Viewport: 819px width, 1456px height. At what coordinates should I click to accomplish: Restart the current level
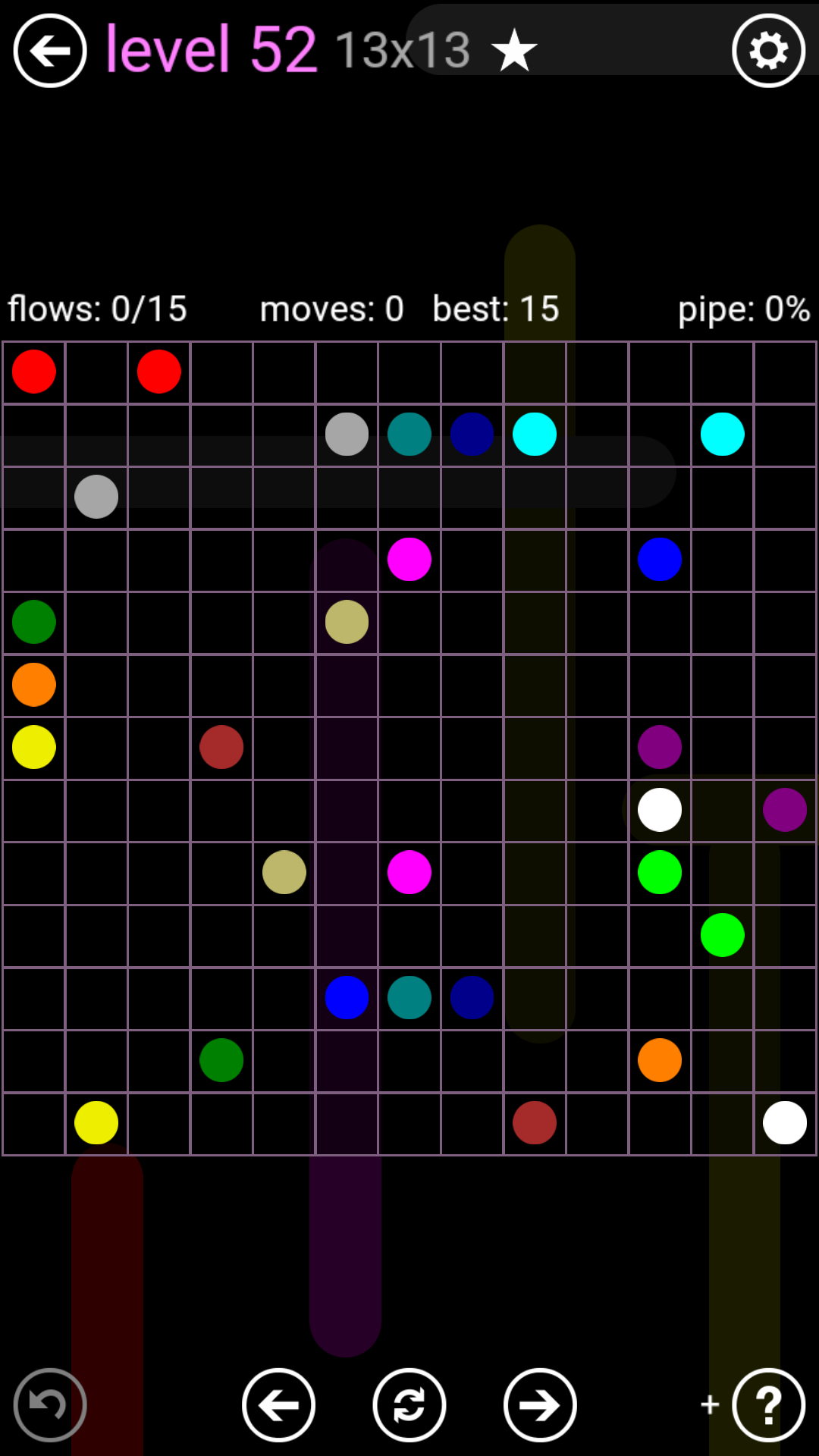(x=409, y=1404)
